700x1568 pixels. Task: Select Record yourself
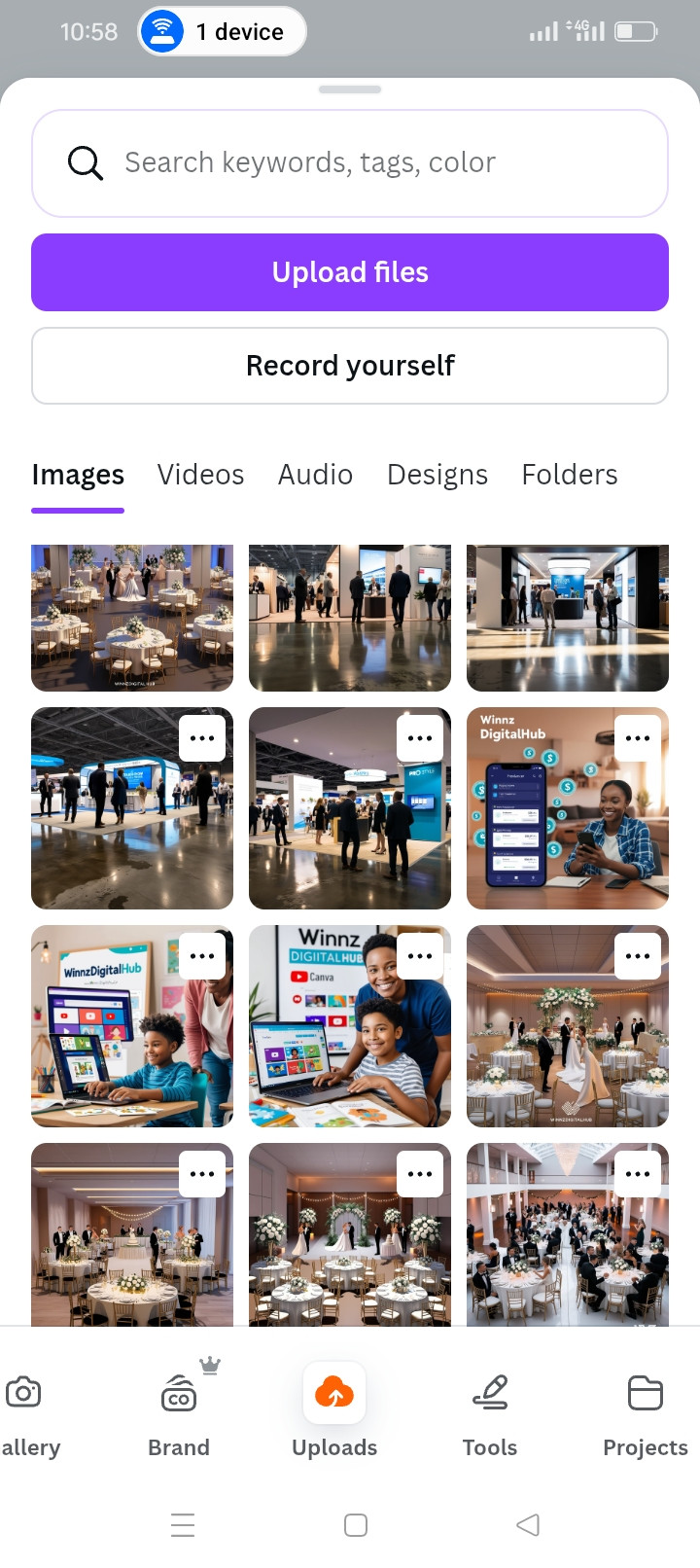tap(350, 366)
